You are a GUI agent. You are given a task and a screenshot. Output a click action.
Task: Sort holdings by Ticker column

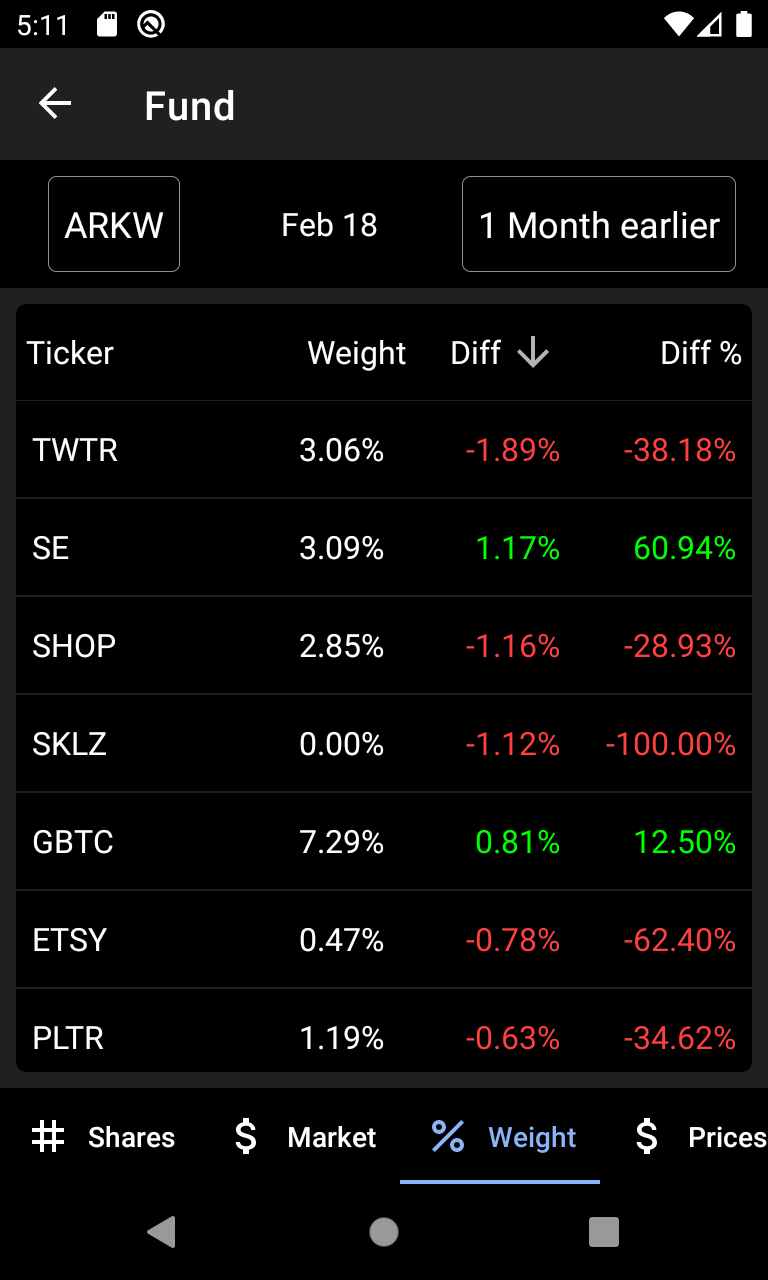(70, 353)
